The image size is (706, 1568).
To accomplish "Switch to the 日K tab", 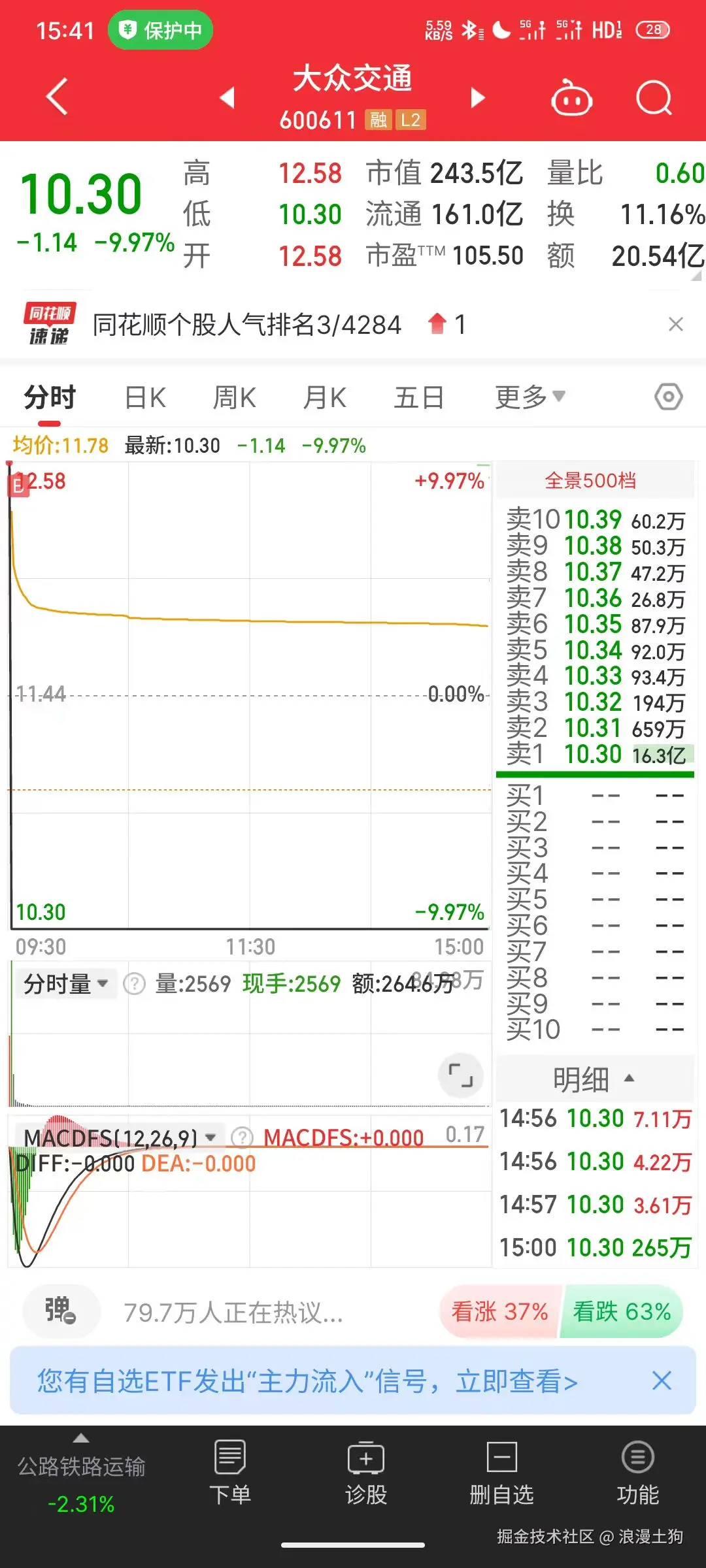I will pyautogui.click(x=144, y=396).
